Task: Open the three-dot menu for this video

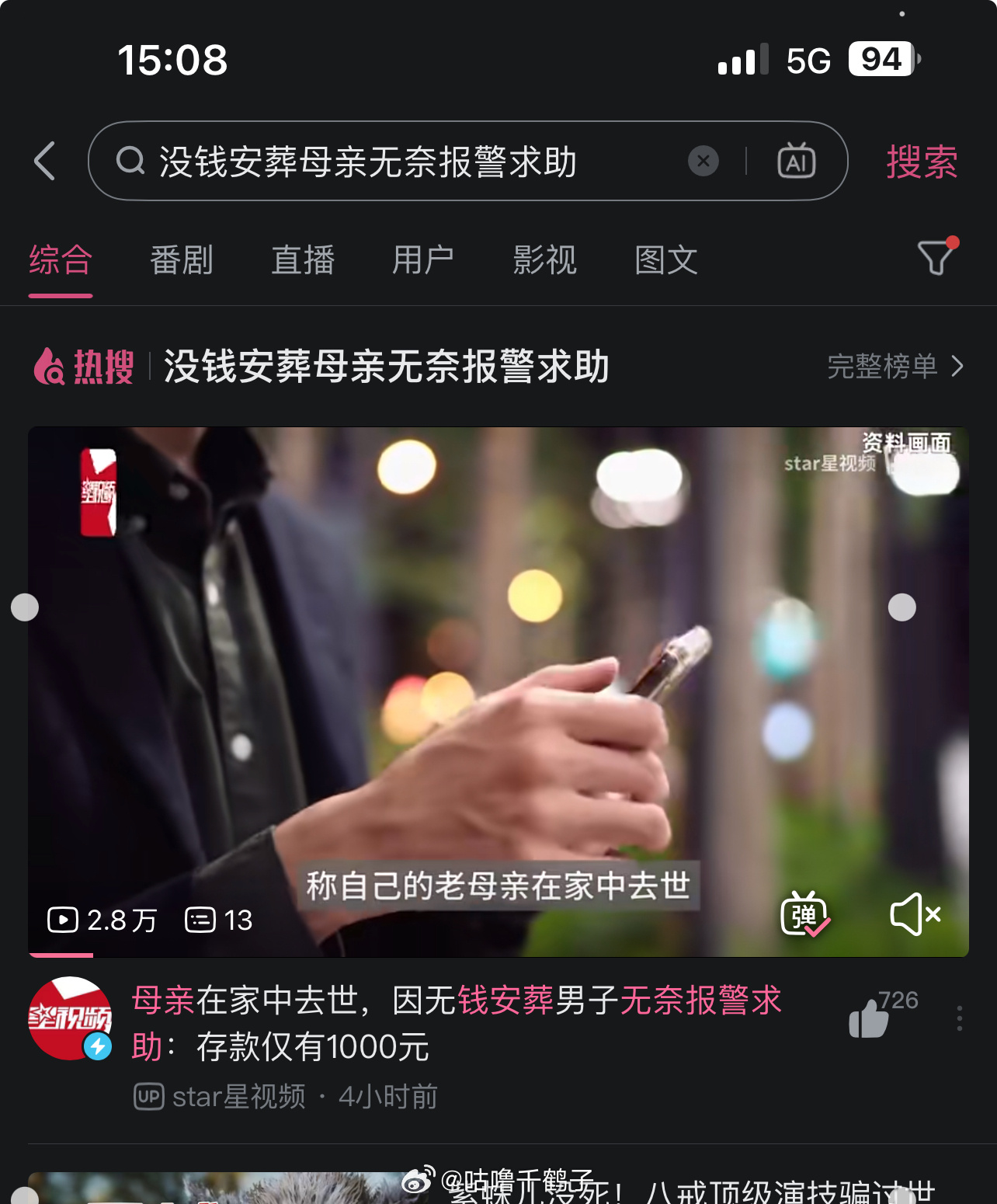Action: [x=960, y=1018]
